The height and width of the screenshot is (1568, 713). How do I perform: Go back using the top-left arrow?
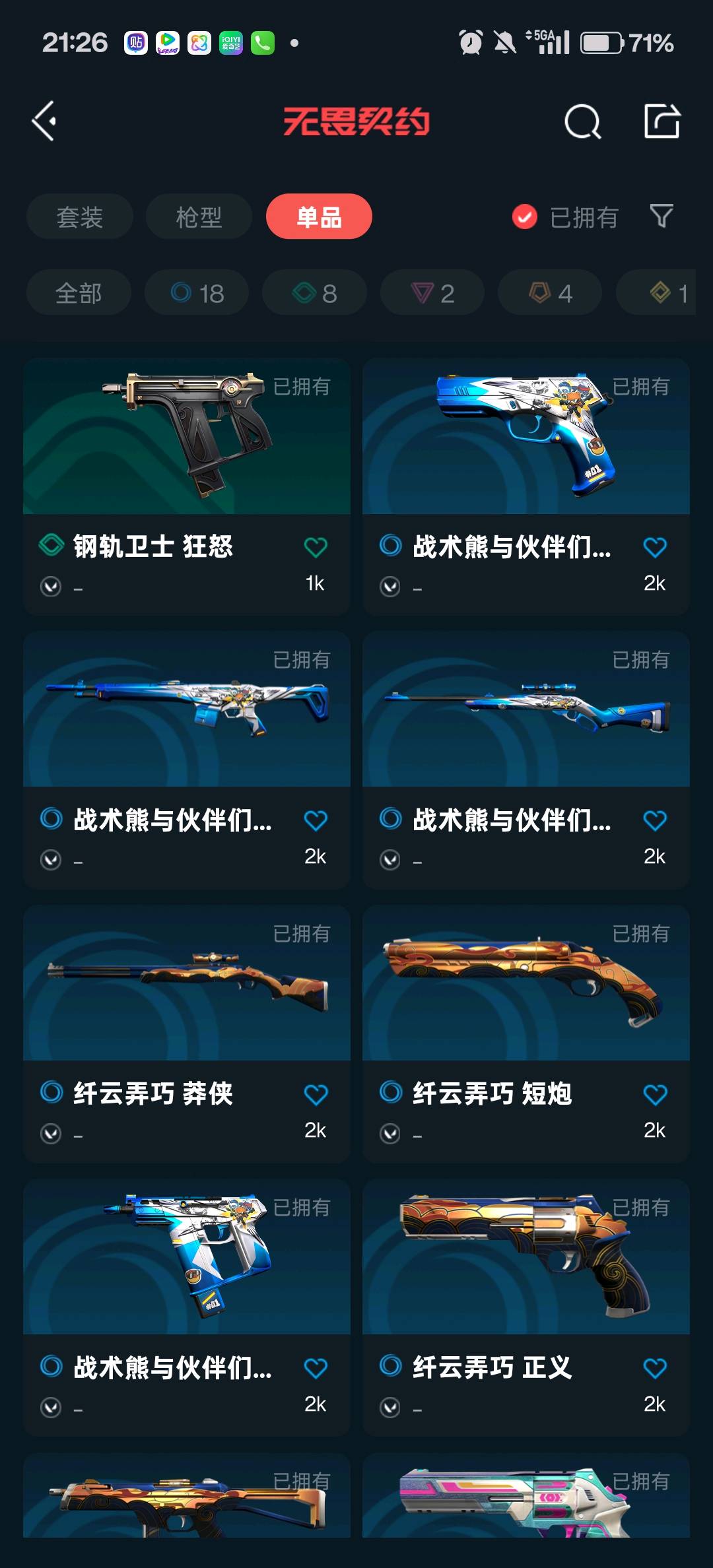coord(44,121)
